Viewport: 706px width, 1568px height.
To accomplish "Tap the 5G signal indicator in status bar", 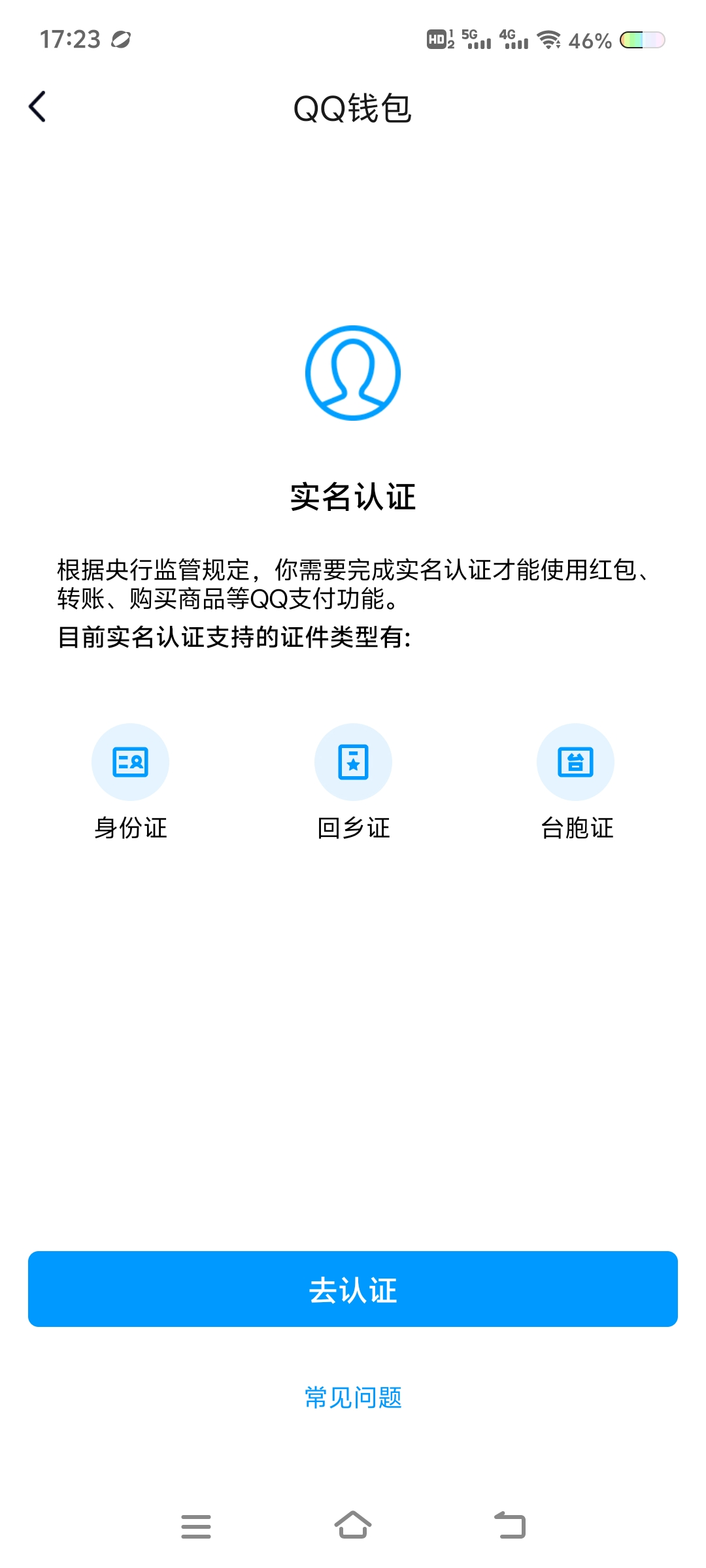I will (x=474, y=39).
